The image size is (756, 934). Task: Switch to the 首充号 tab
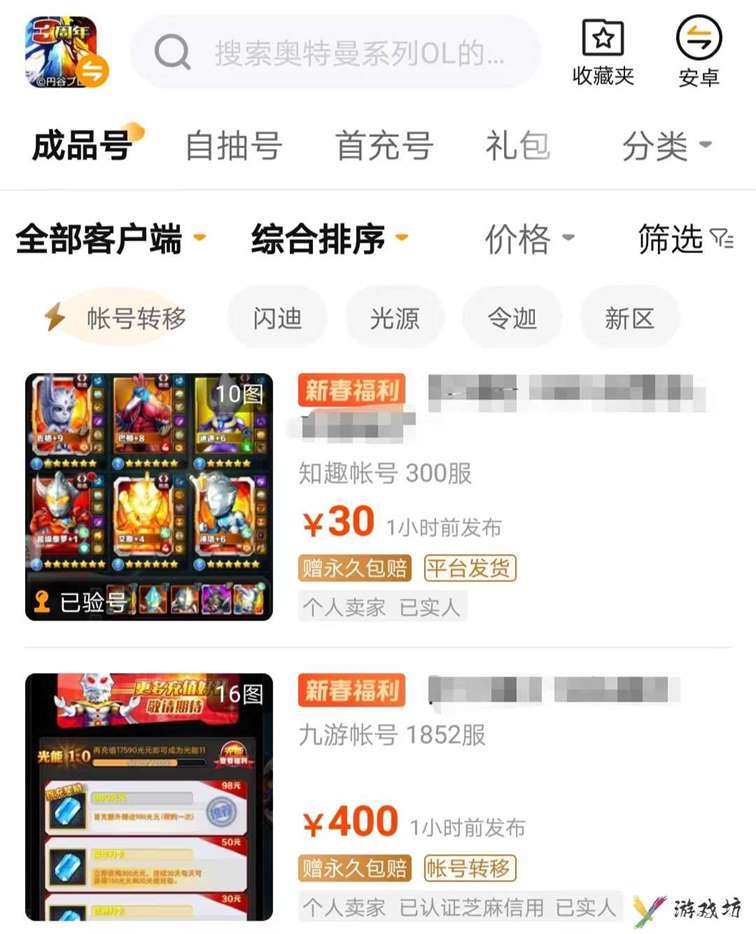(x=384, y=147)
